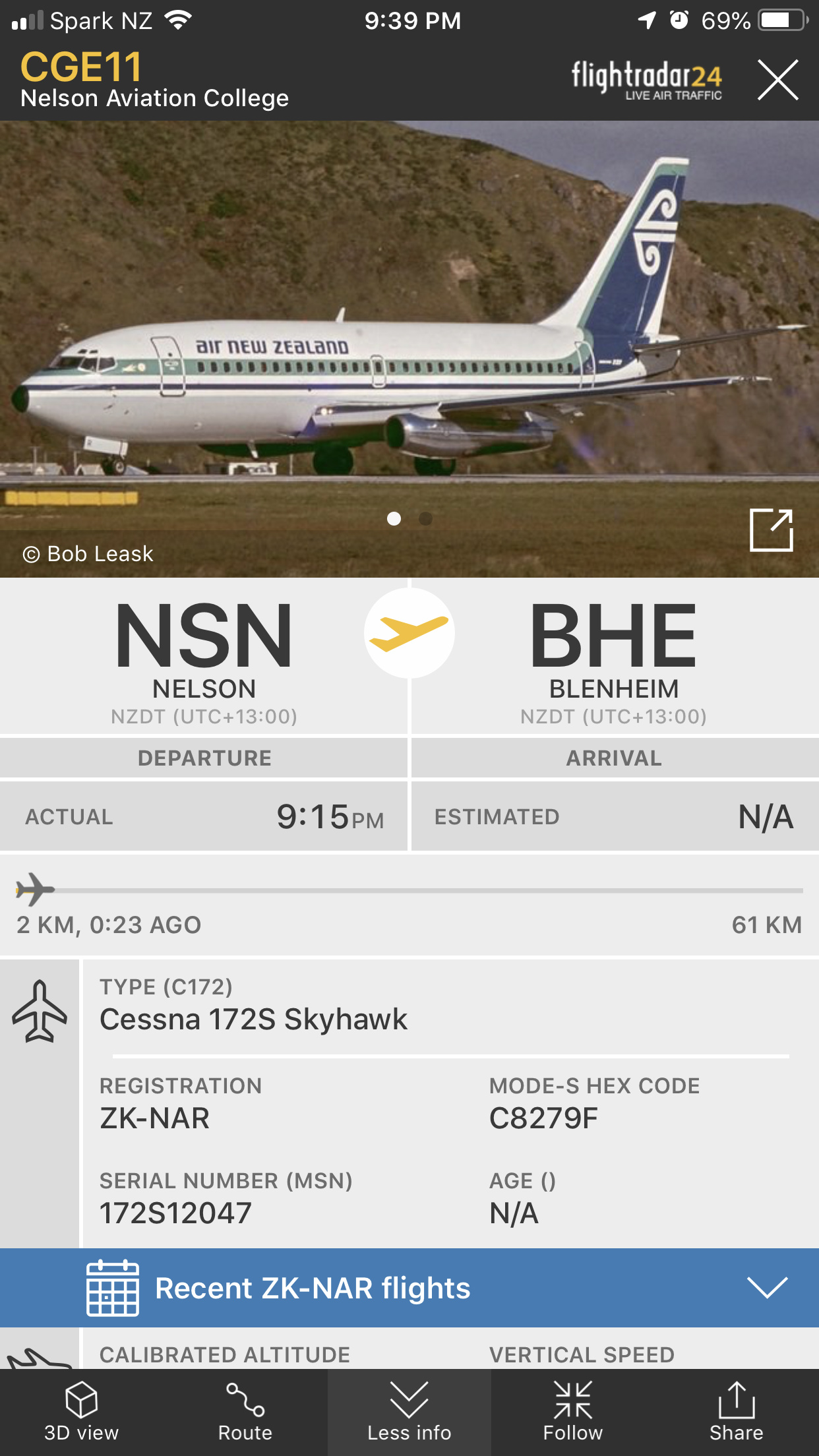Screen dimensions: 819x1456
Task: Open the aircraft photo in full view
Action: 771,530
